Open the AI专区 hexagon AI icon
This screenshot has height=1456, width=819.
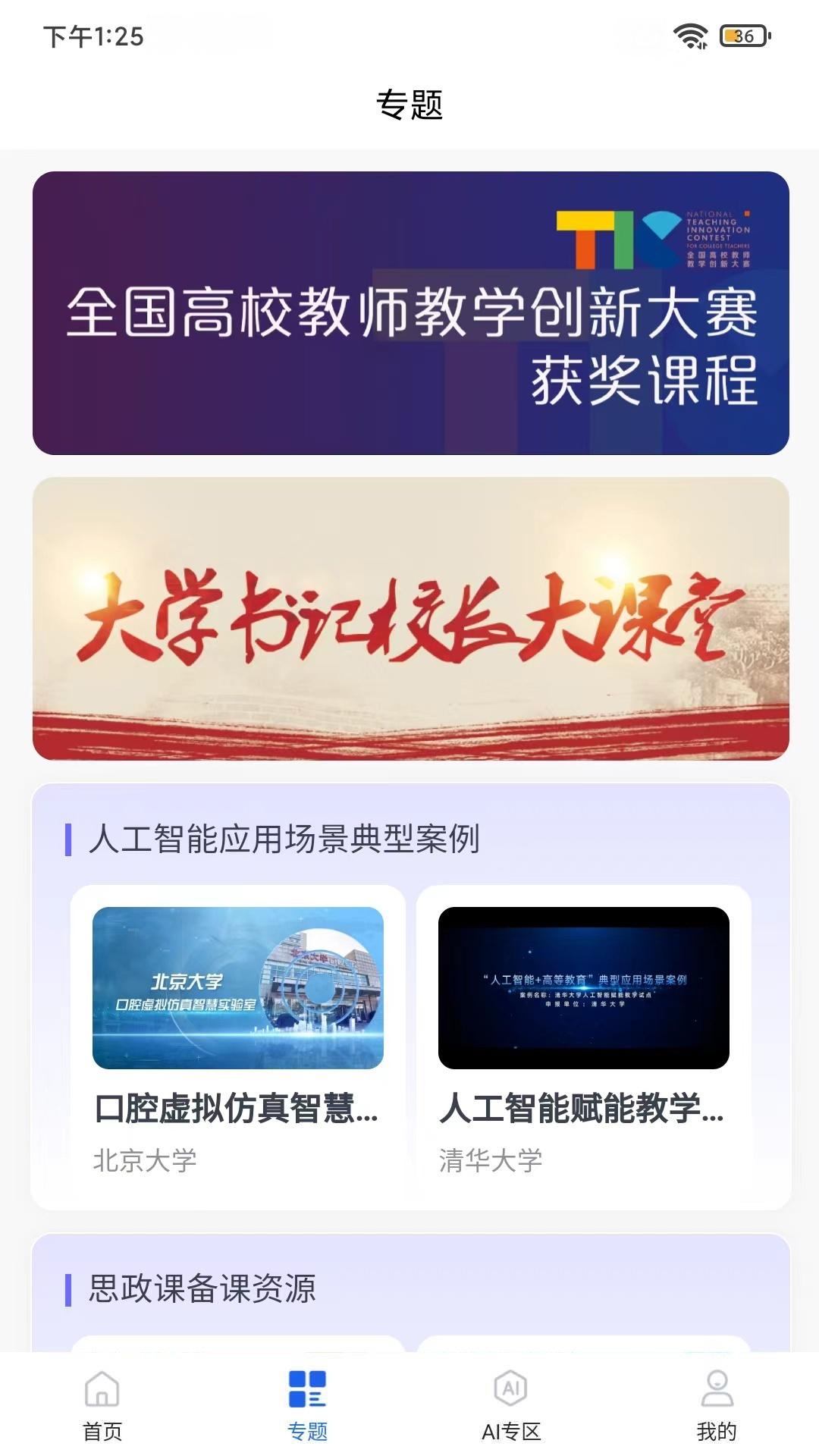point(510,1401)
